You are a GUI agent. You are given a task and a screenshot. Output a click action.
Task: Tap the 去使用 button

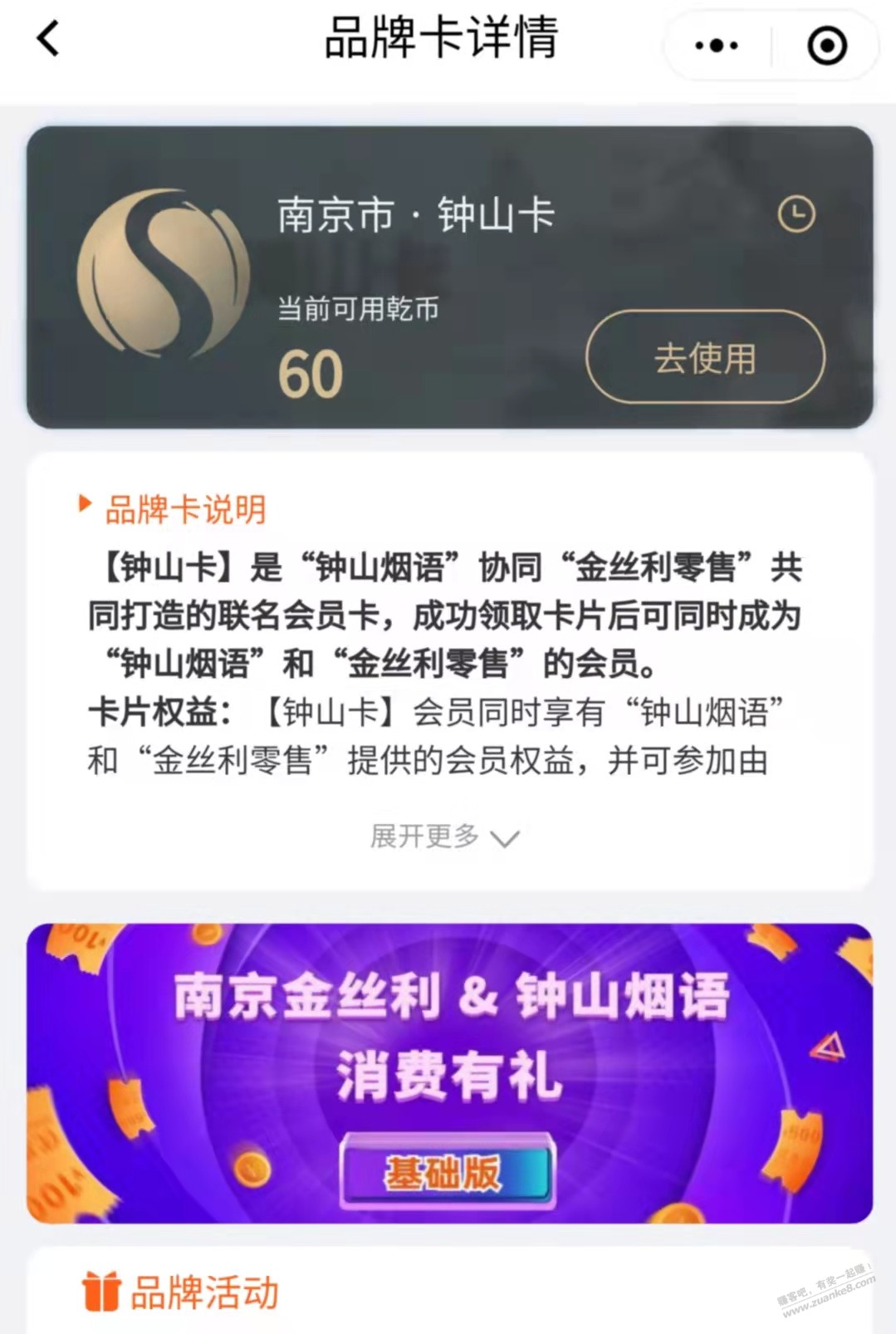(705, 358)
